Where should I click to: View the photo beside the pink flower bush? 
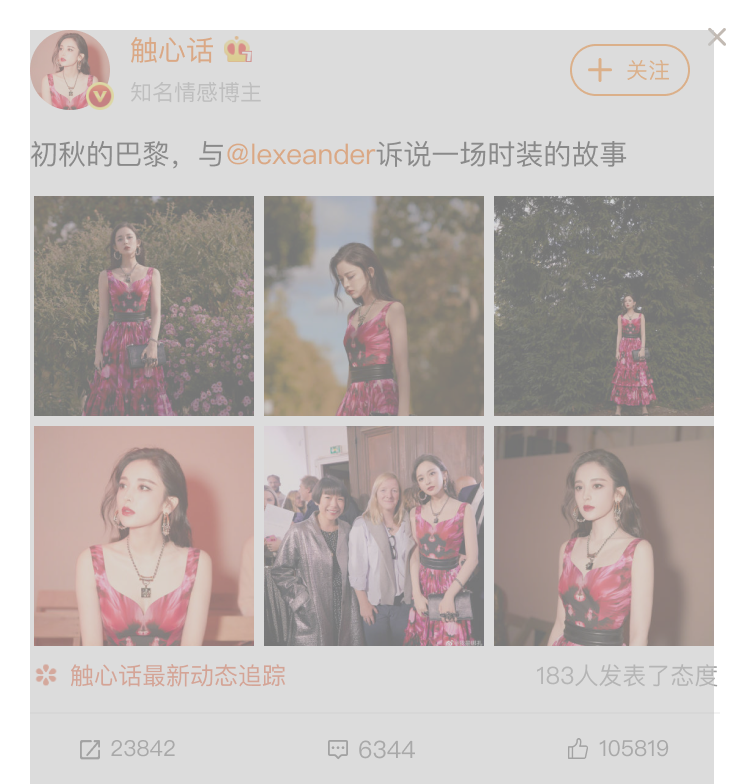(x=144, y=306)
